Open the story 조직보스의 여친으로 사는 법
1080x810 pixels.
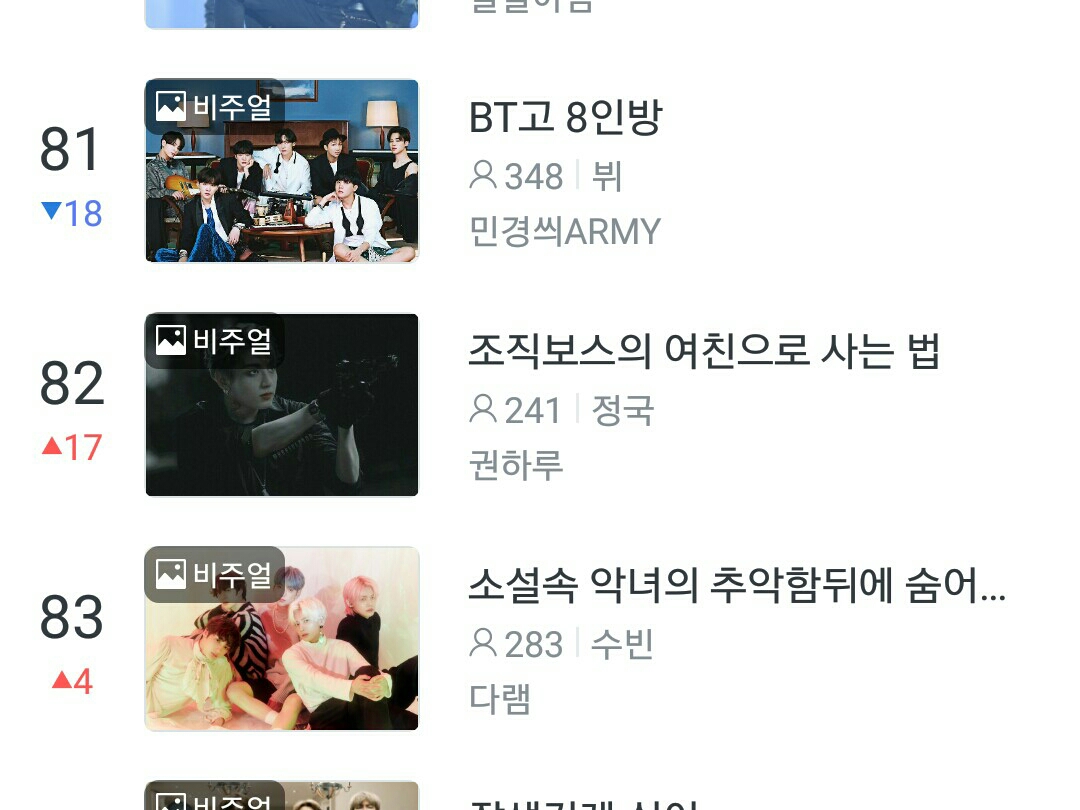point(704,351)
